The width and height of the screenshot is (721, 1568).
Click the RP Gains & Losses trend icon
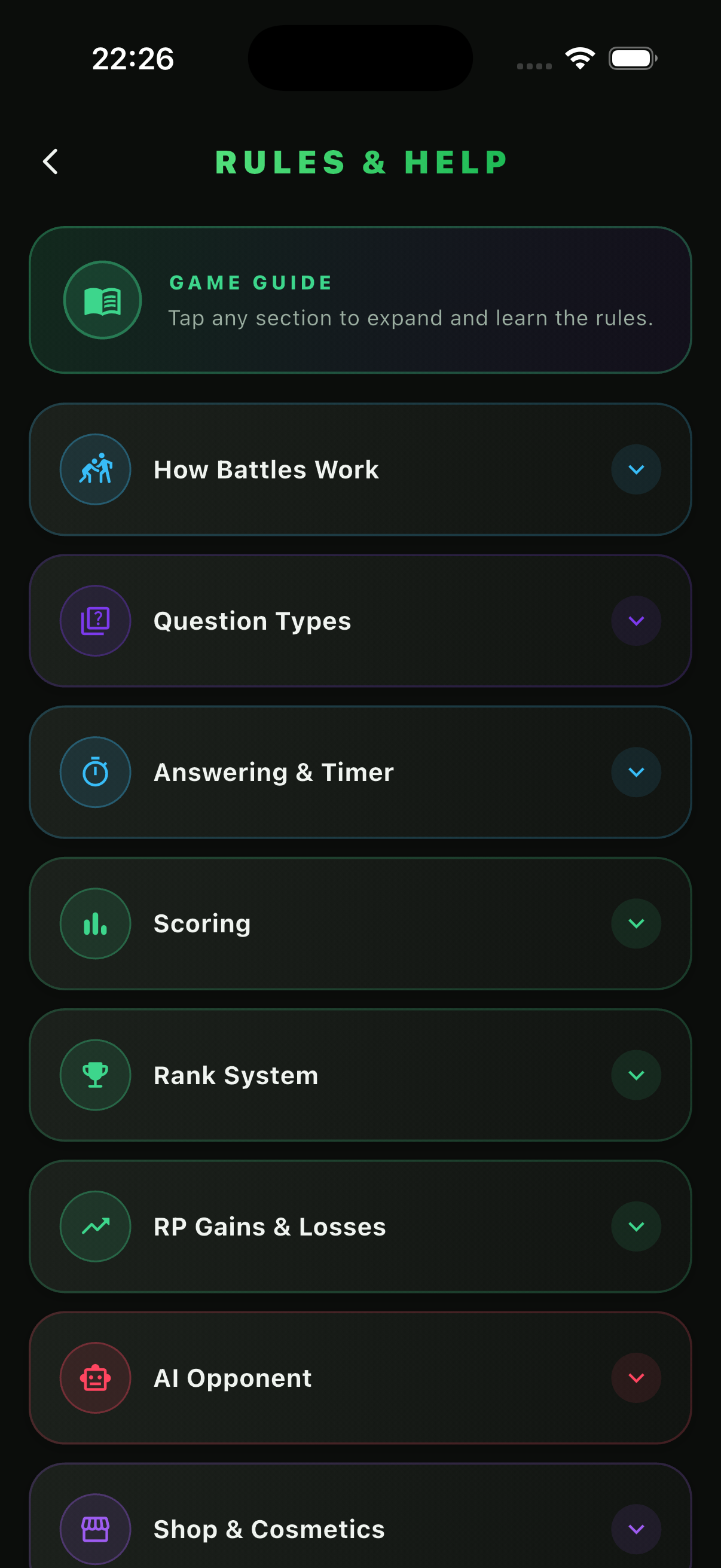pos(95,1226)
